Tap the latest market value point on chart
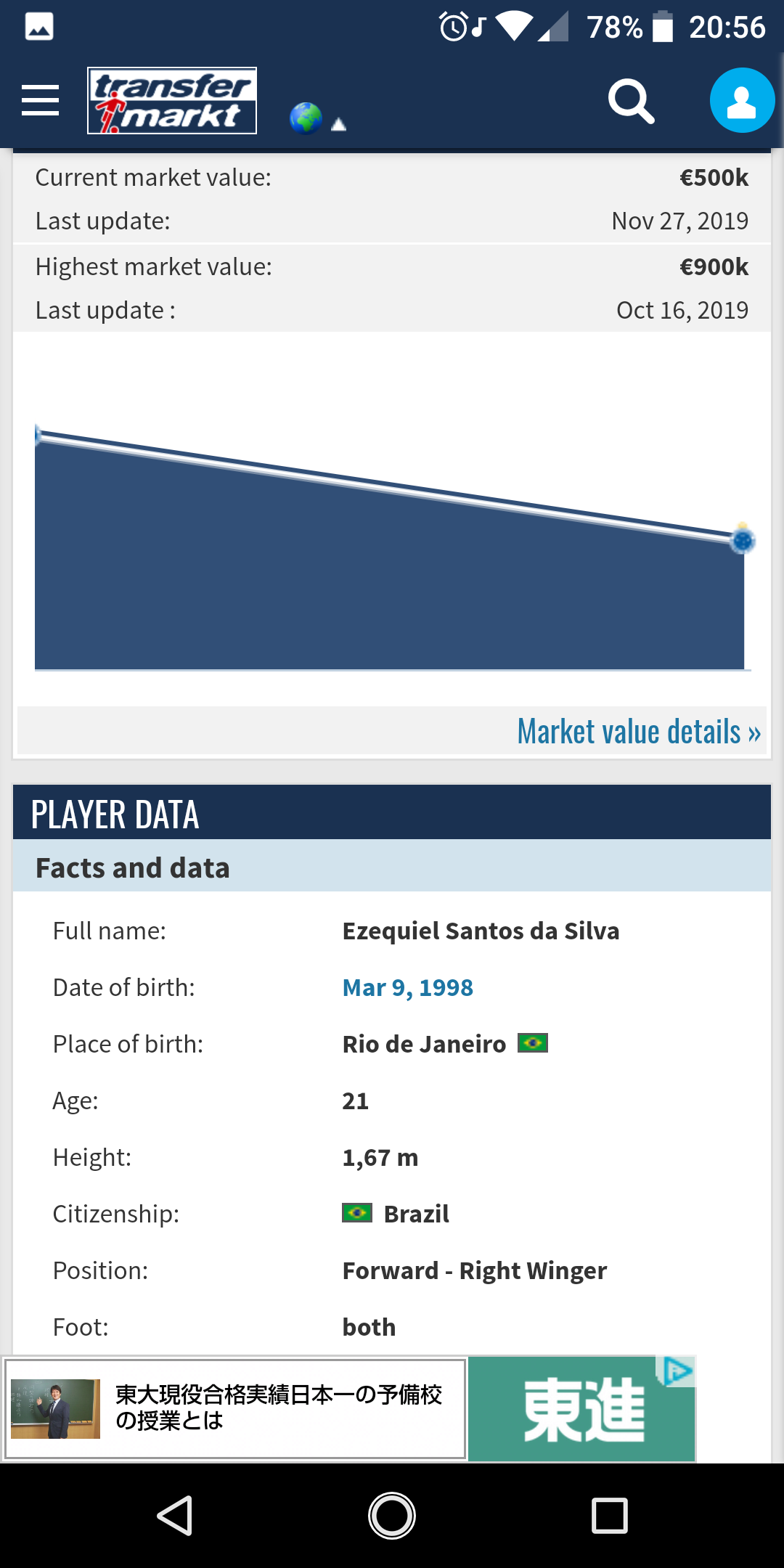 tap(742, 539)
